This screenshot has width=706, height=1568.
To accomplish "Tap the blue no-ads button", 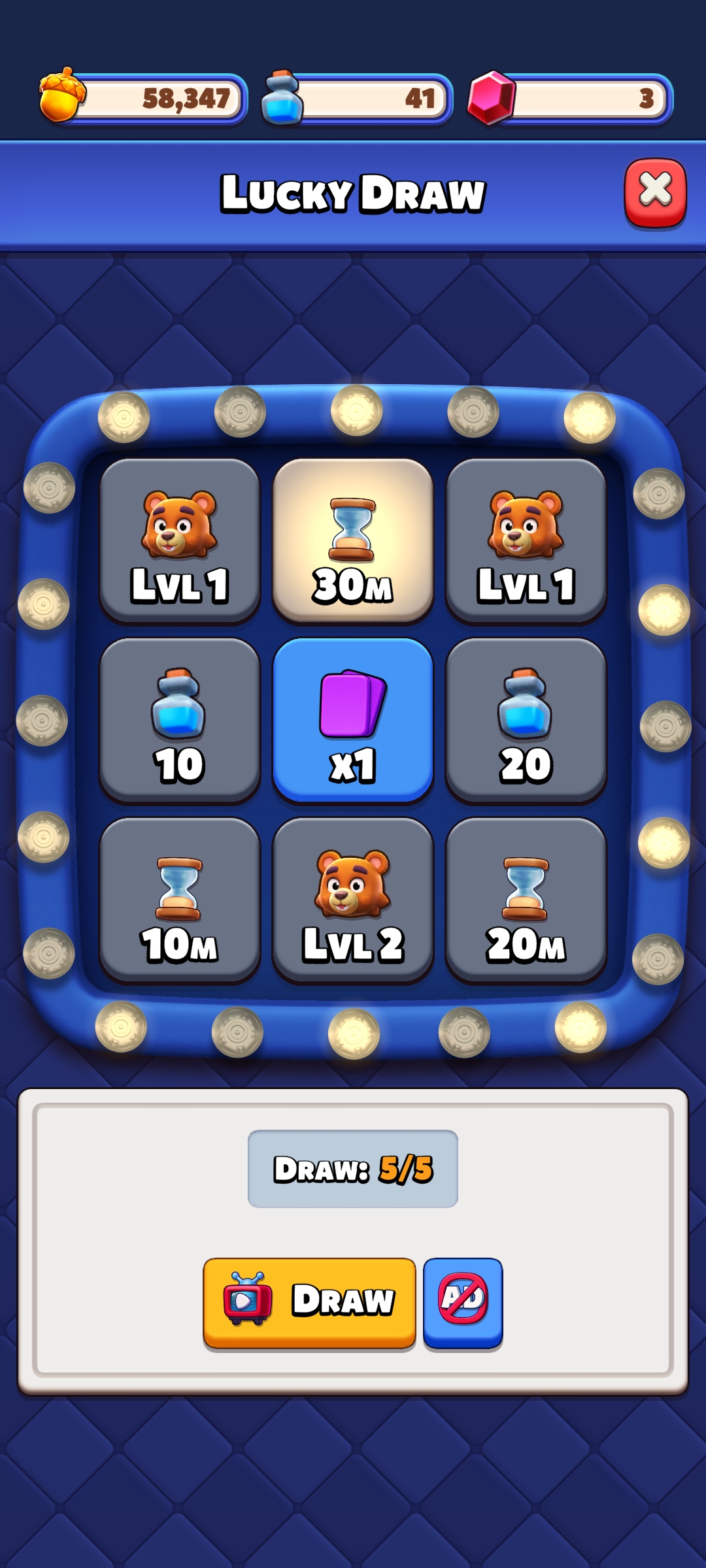I will point(463,1301).
